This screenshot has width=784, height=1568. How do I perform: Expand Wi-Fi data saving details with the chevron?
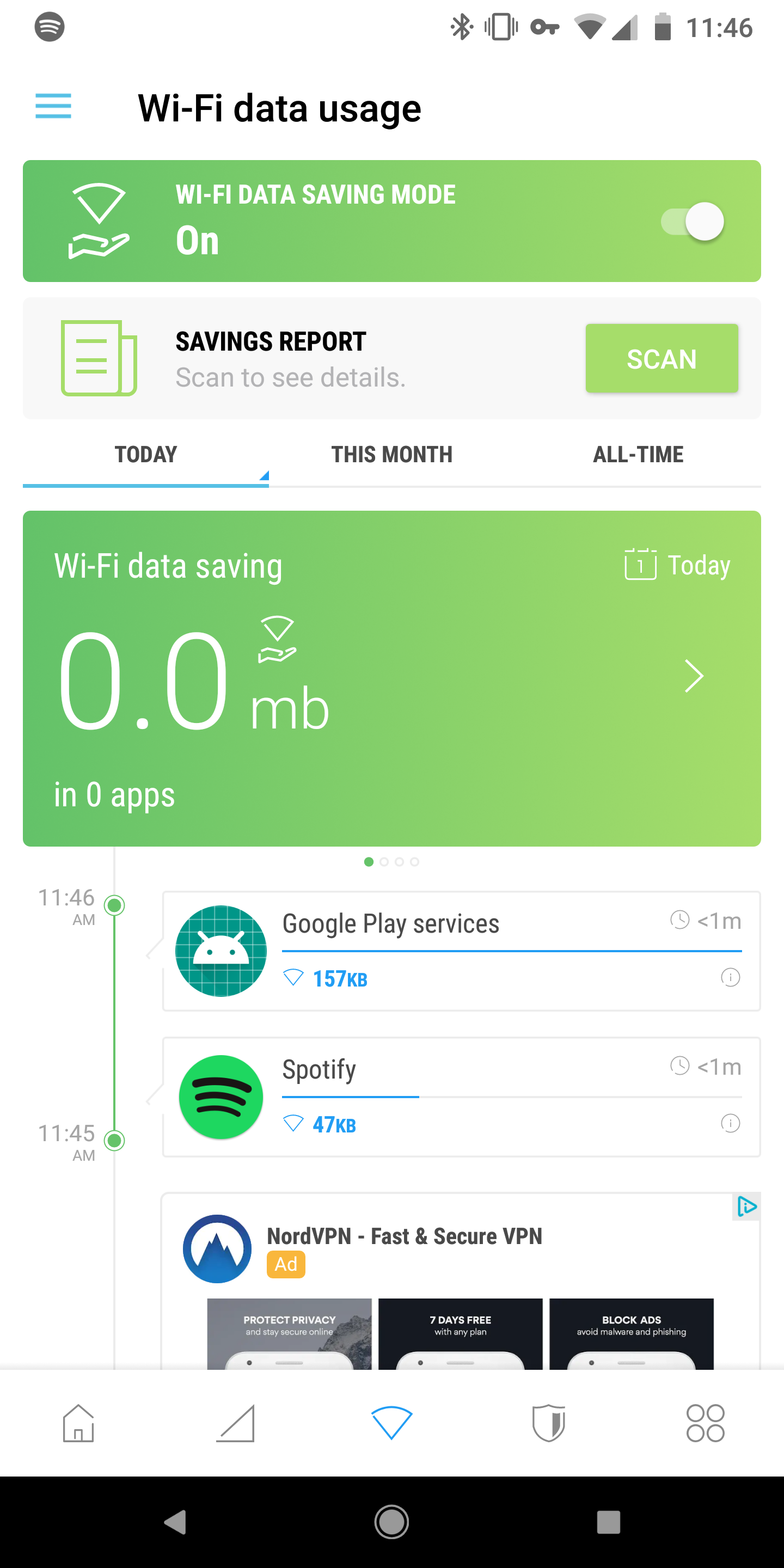tap(694, 676)
